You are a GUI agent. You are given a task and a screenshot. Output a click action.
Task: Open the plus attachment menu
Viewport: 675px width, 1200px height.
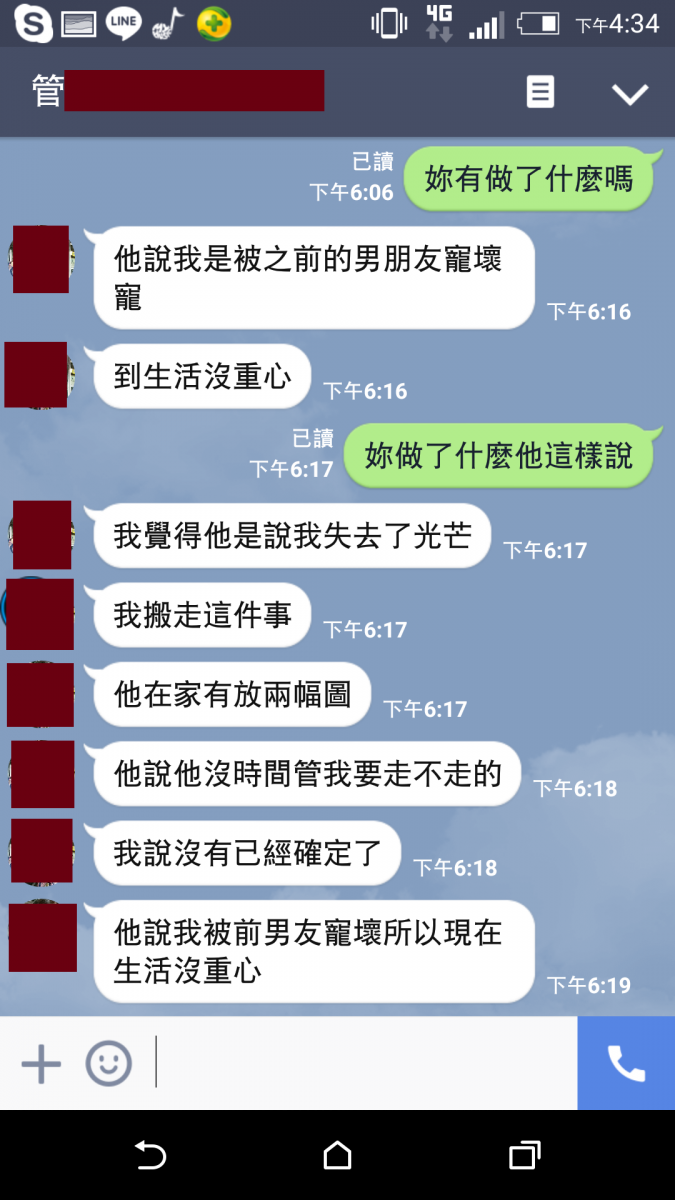(41, 1063)
